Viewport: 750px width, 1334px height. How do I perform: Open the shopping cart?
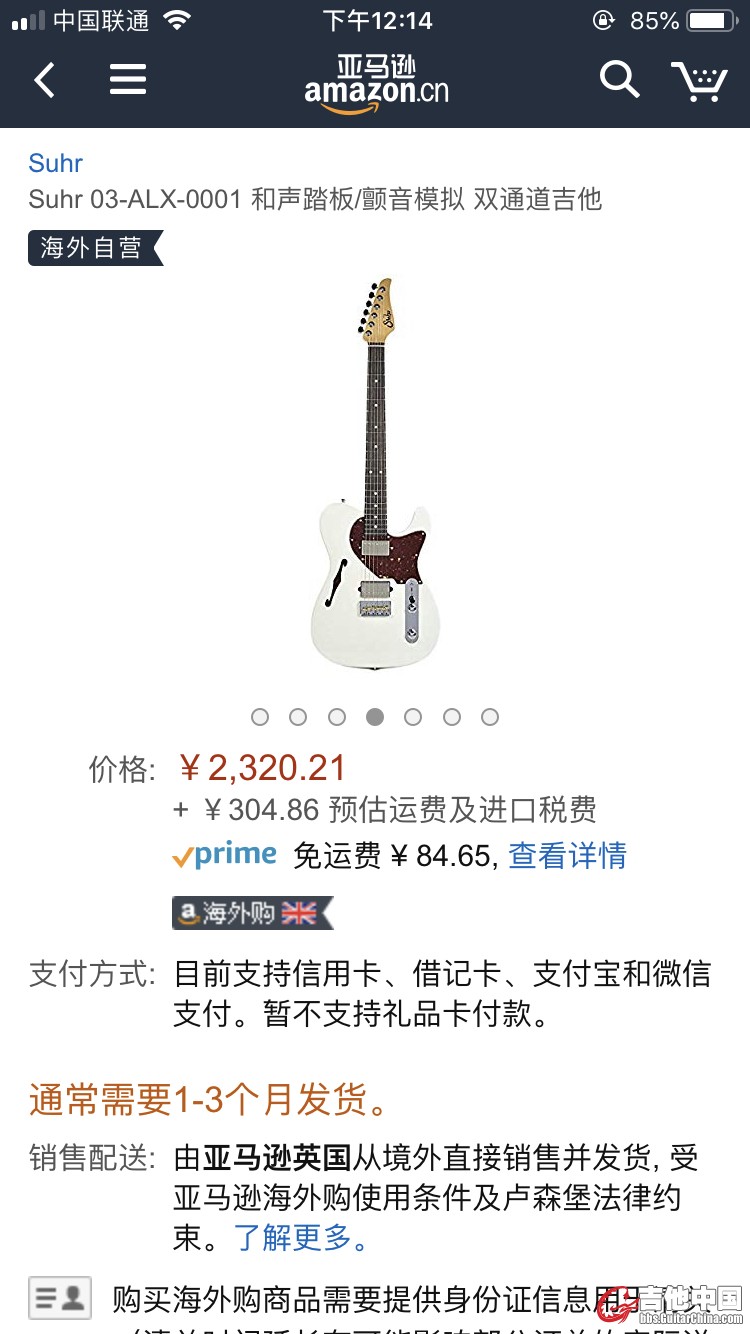click(698, 80)
